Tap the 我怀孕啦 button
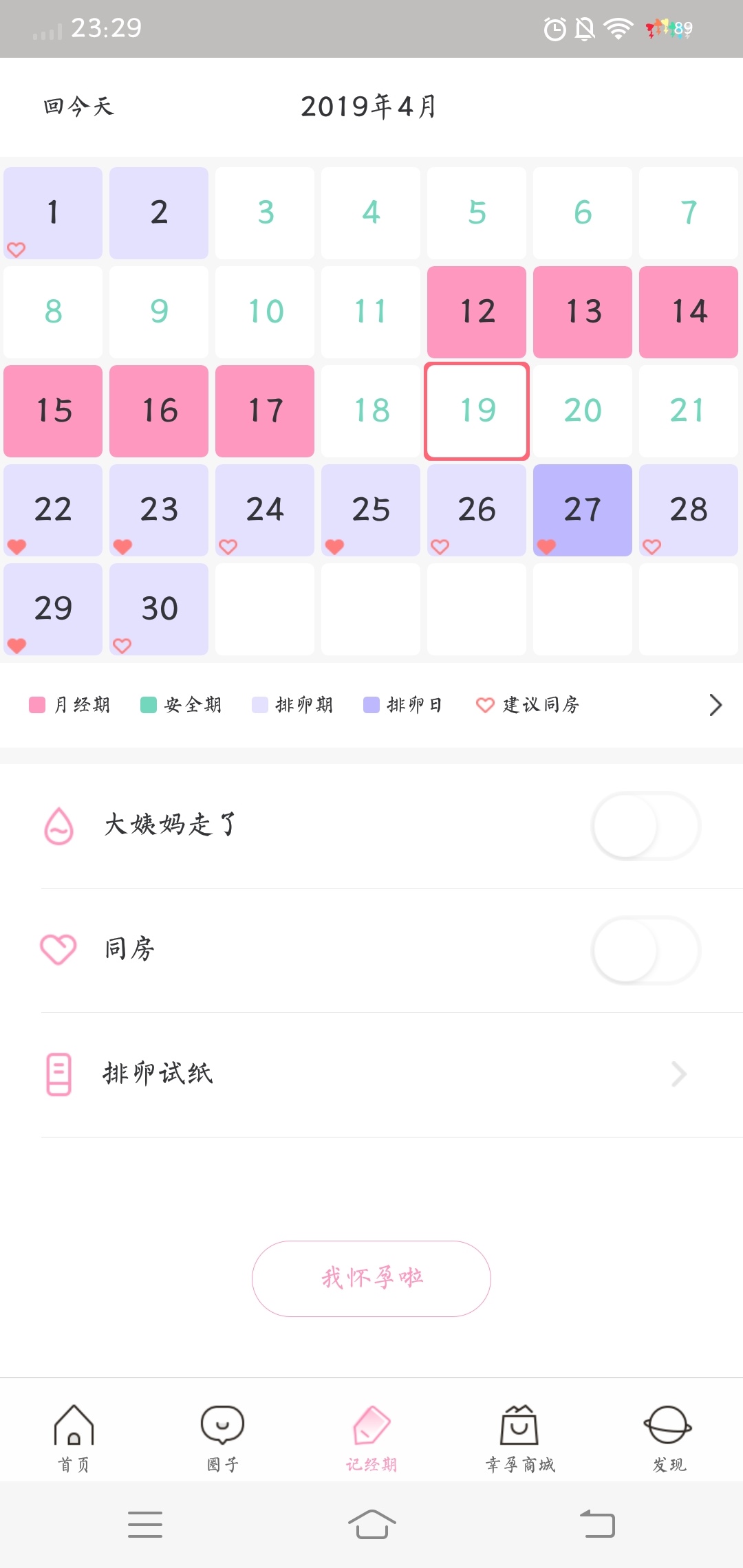The width and height of the screenshot is (743, 1568). (x=371, y=1278)
